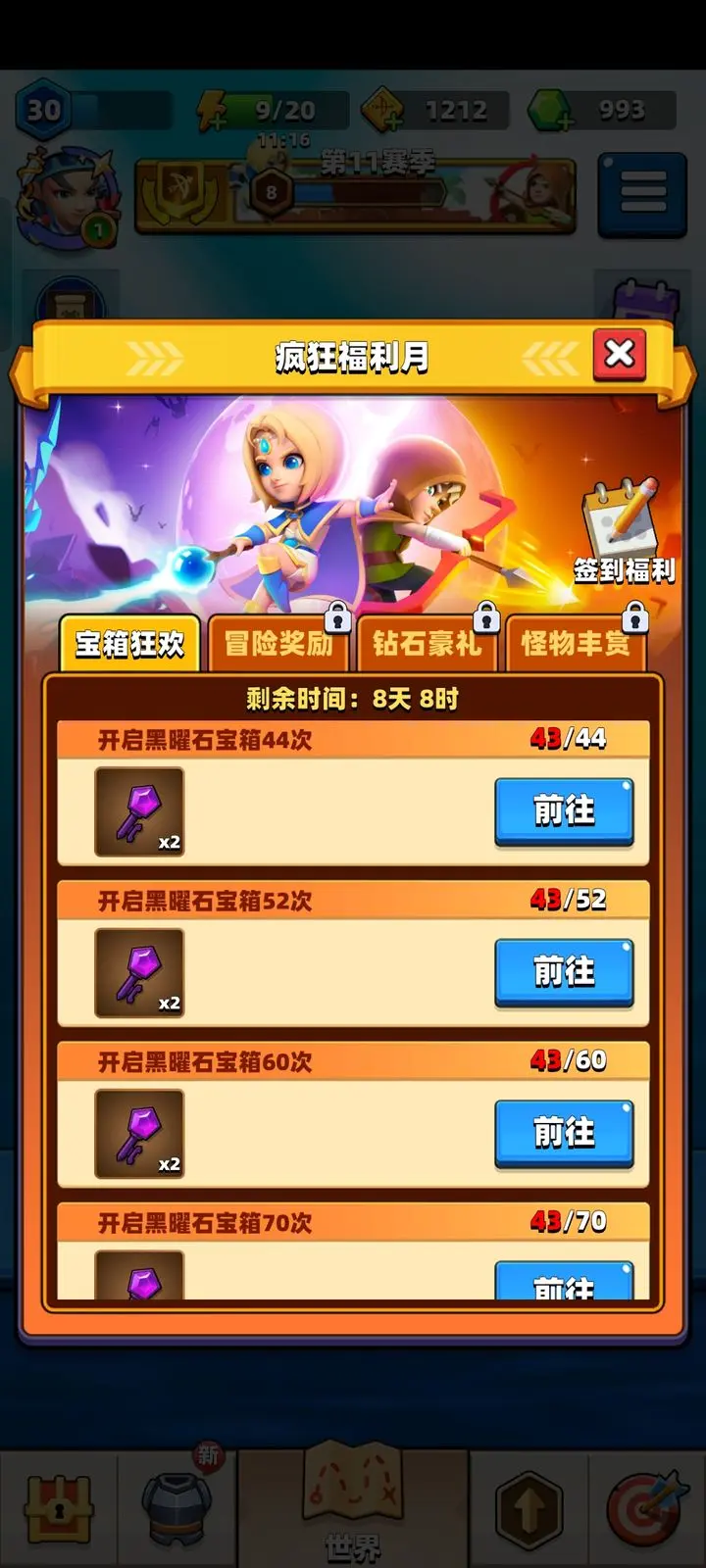Tap 前往 for the 44次 chest task
The height and width of the screenshot is (1568, 706).
pyautogui.click(x=564, y=811)
